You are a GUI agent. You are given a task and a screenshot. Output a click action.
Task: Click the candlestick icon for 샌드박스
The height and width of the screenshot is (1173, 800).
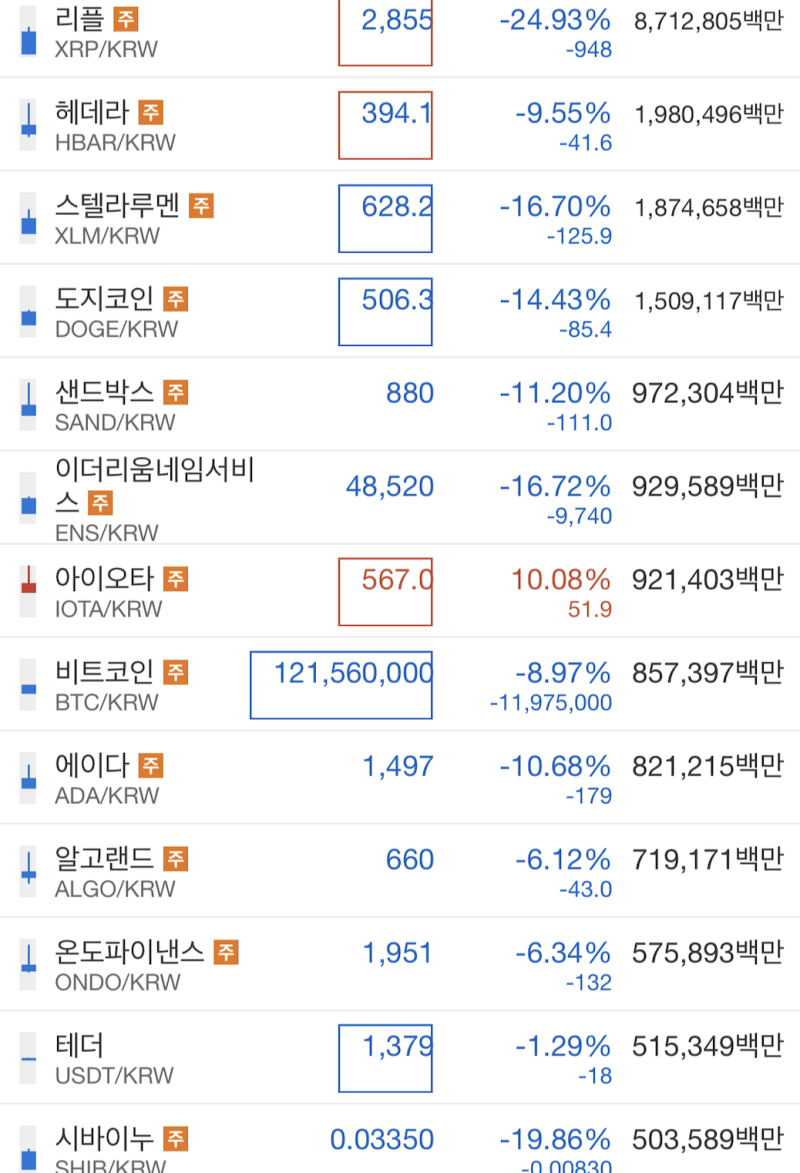27,403
